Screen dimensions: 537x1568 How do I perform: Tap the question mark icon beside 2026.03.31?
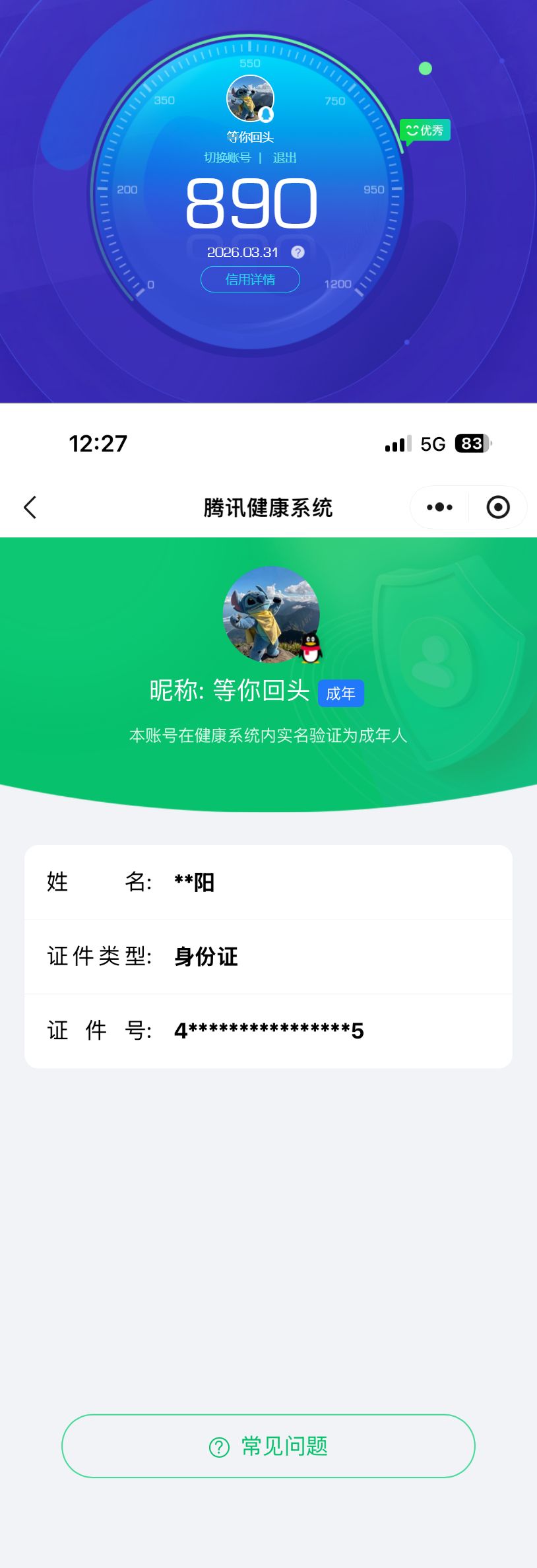pyautogui.click(x=296, y=252)
